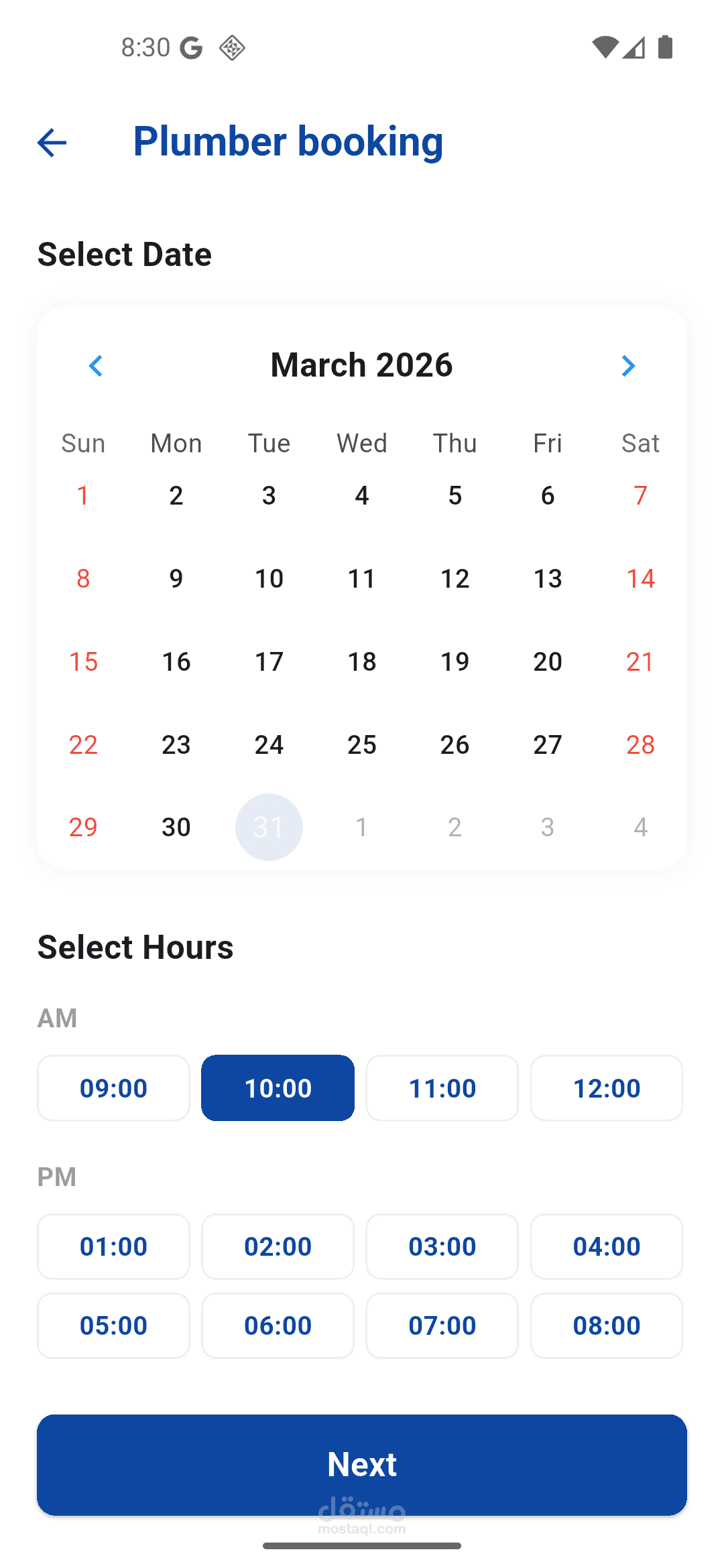Select the 08:00 PM hour
Image resolution: width=724 pixels, height=1568 pixels.
606,1325
